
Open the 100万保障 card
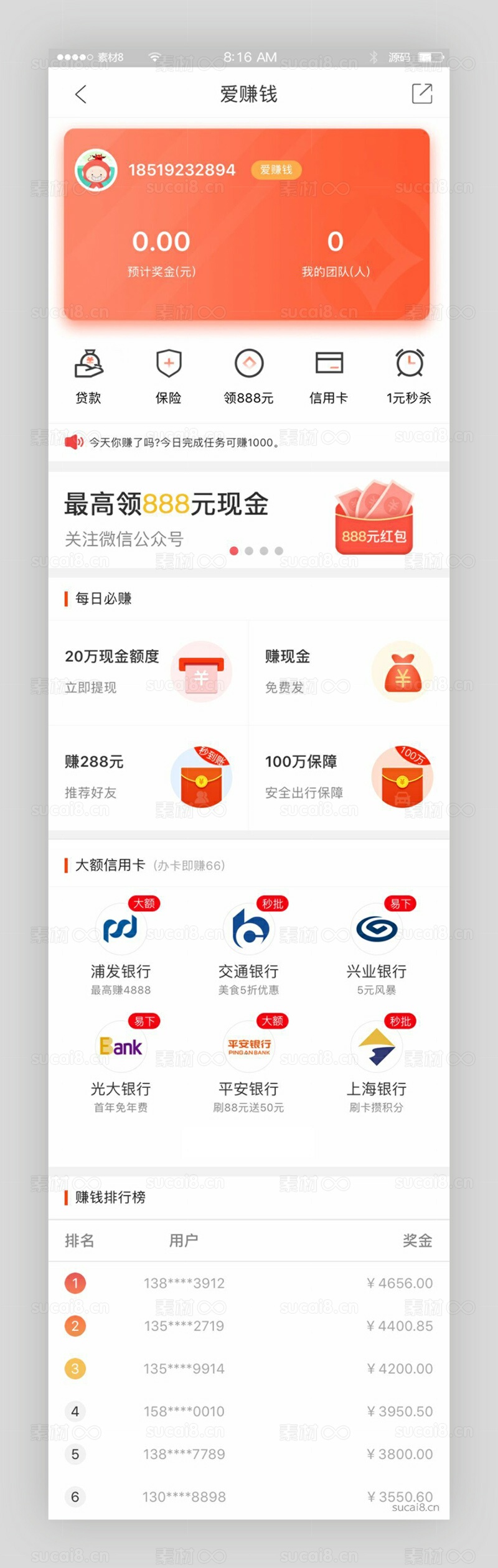coord(349,776)
